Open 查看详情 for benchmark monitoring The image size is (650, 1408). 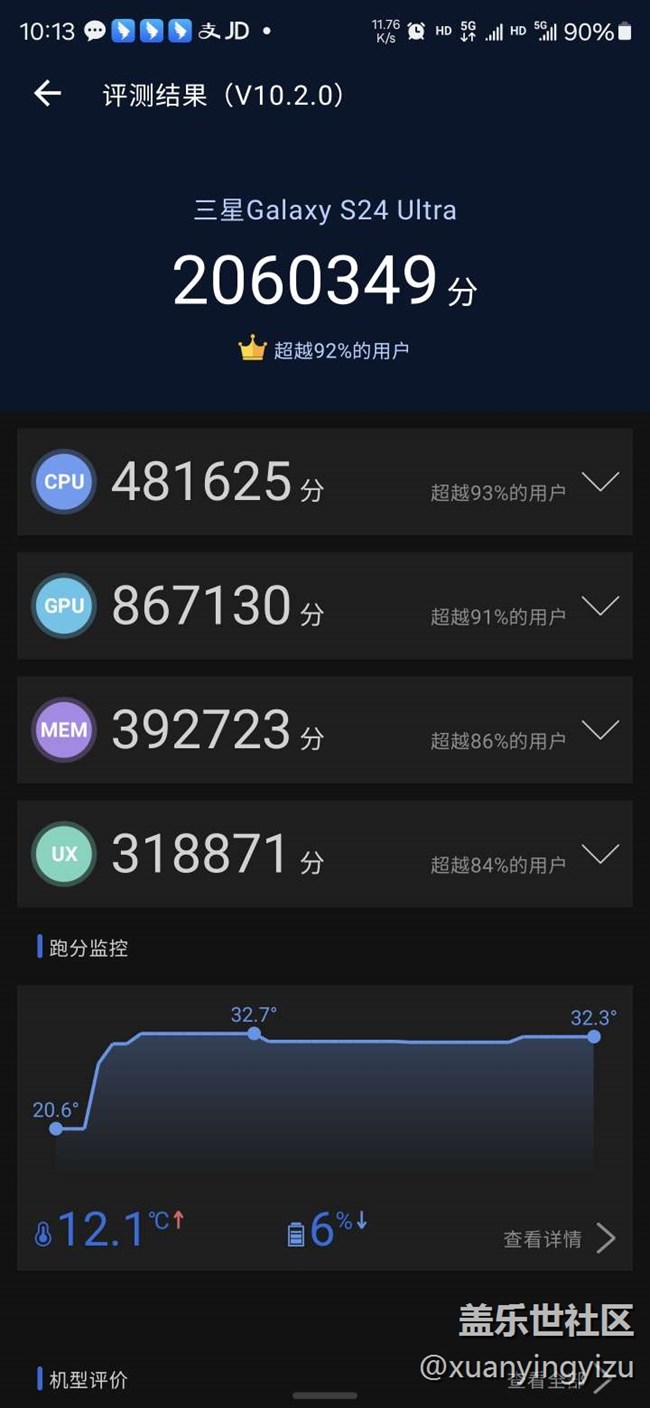pos(559,1239)
